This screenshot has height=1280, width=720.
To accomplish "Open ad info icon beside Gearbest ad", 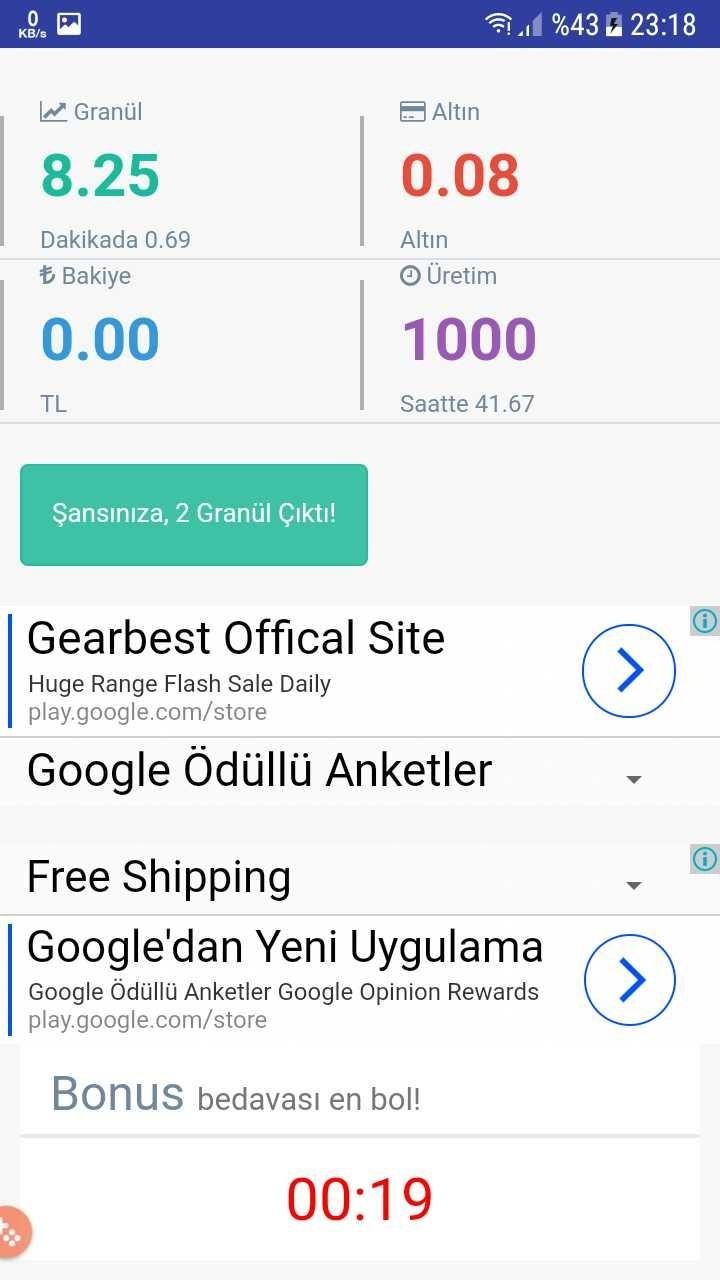I will [x=705, y=621].
